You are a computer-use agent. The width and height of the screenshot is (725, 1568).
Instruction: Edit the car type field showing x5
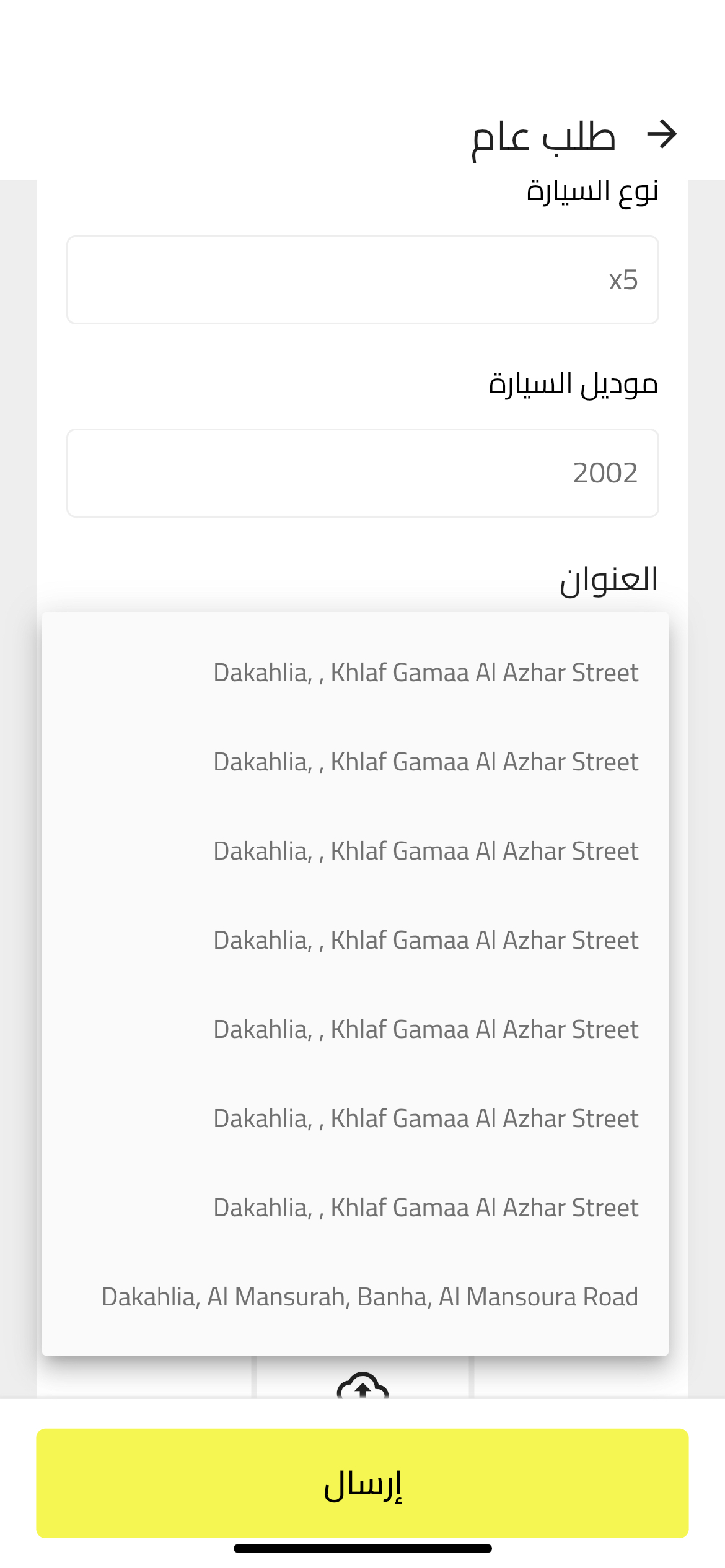click(362, 280)
